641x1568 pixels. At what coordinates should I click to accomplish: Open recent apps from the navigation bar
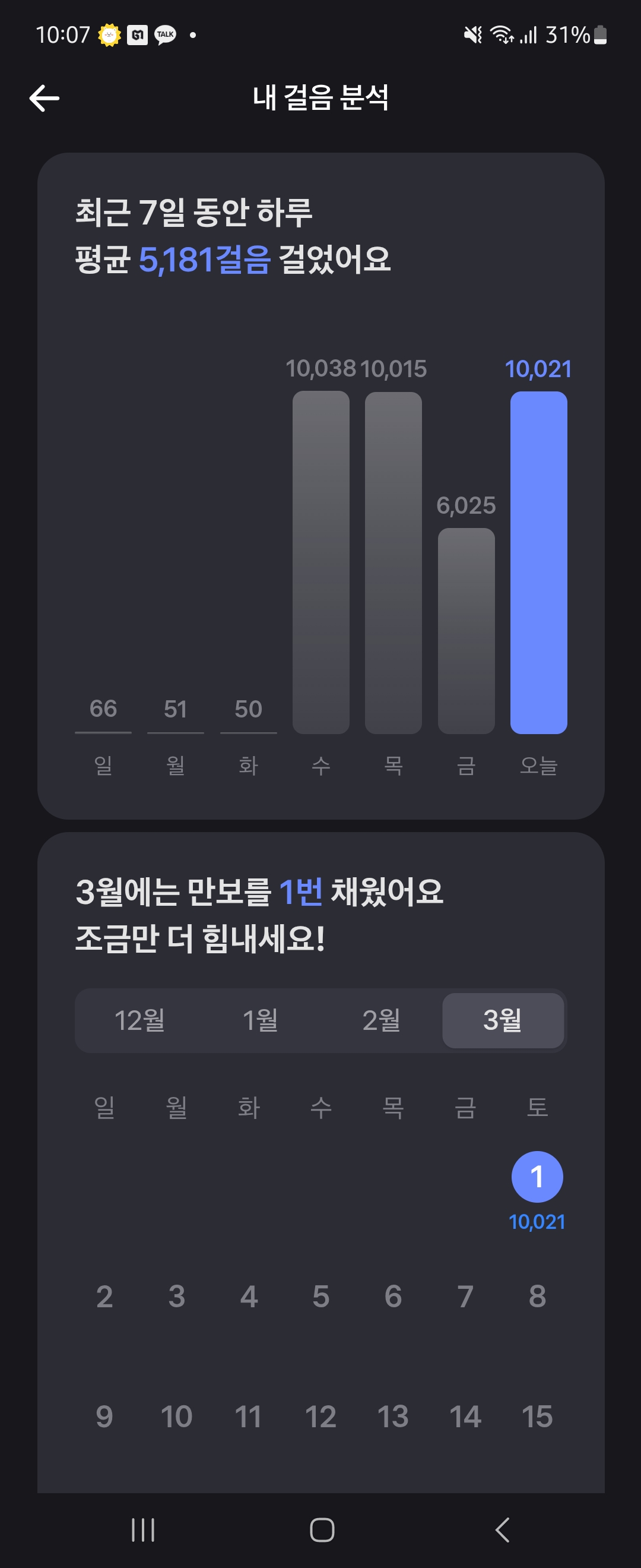coord(143,1529)
